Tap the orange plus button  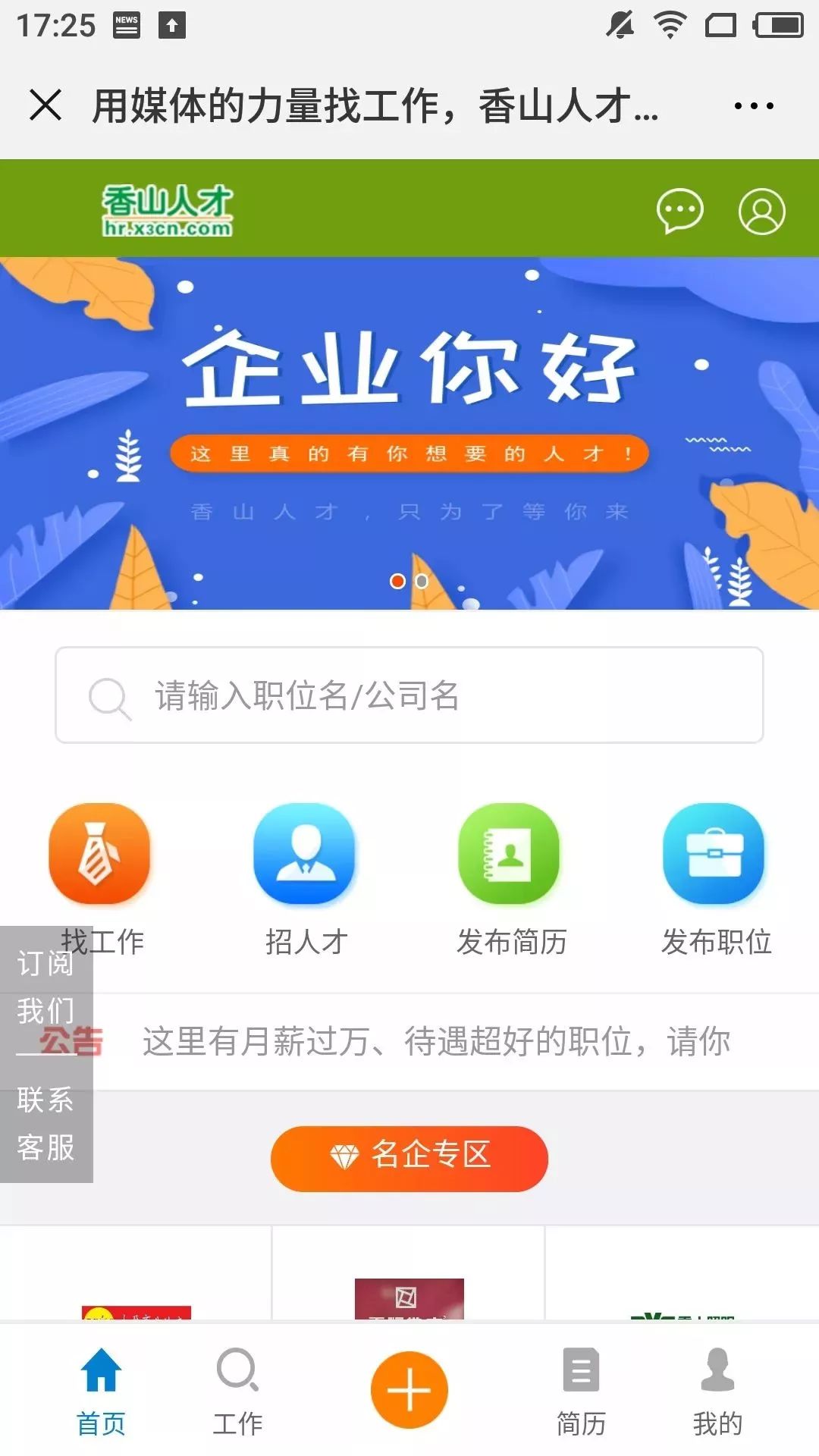pyautogui.click(x=409, y=1389)
